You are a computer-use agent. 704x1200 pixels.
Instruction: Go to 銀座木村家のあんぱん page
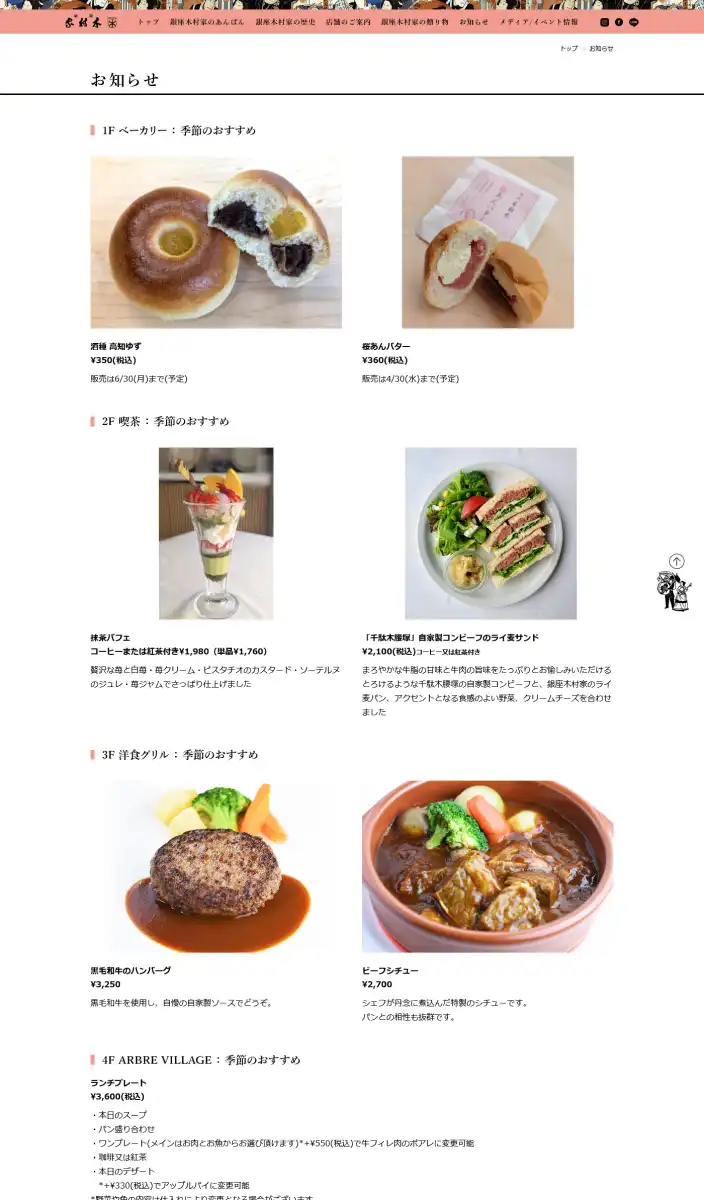point(207,22)
